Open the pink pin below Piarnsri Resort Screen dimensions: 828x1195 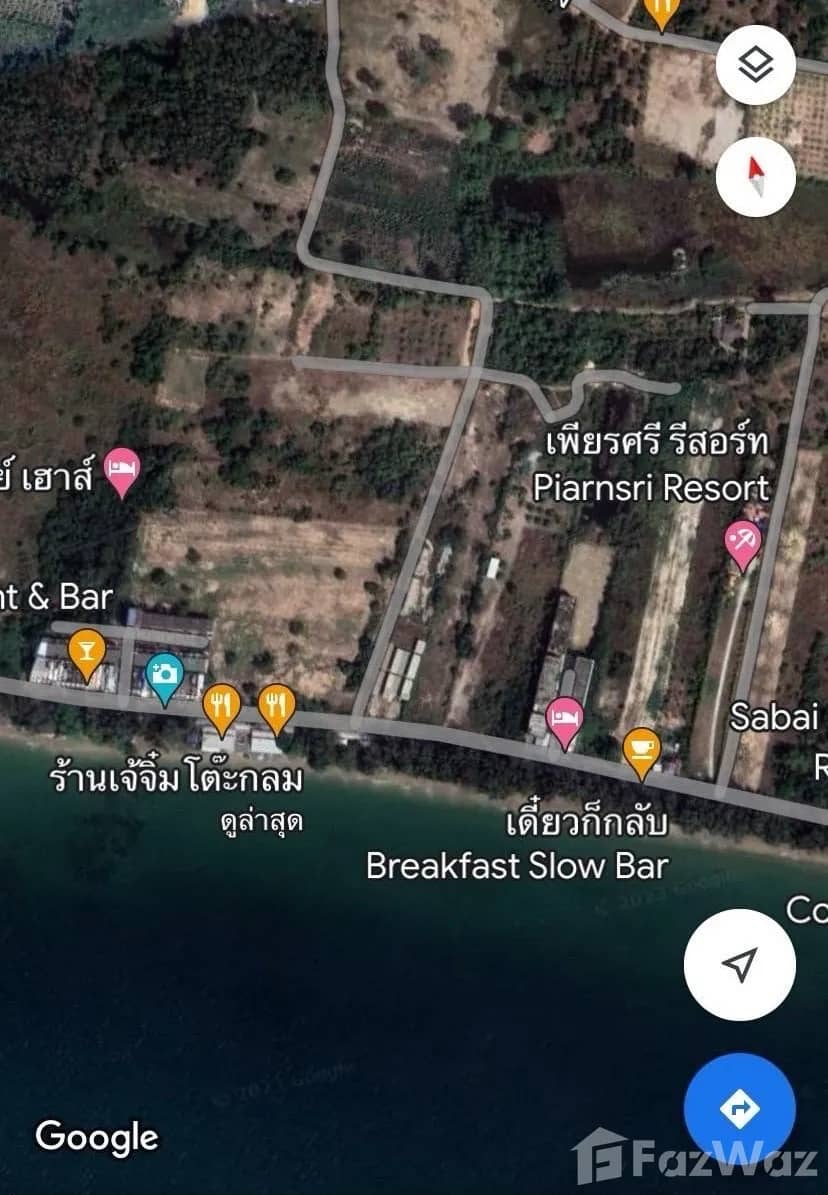pyautogui.click(x=742, y=540)
